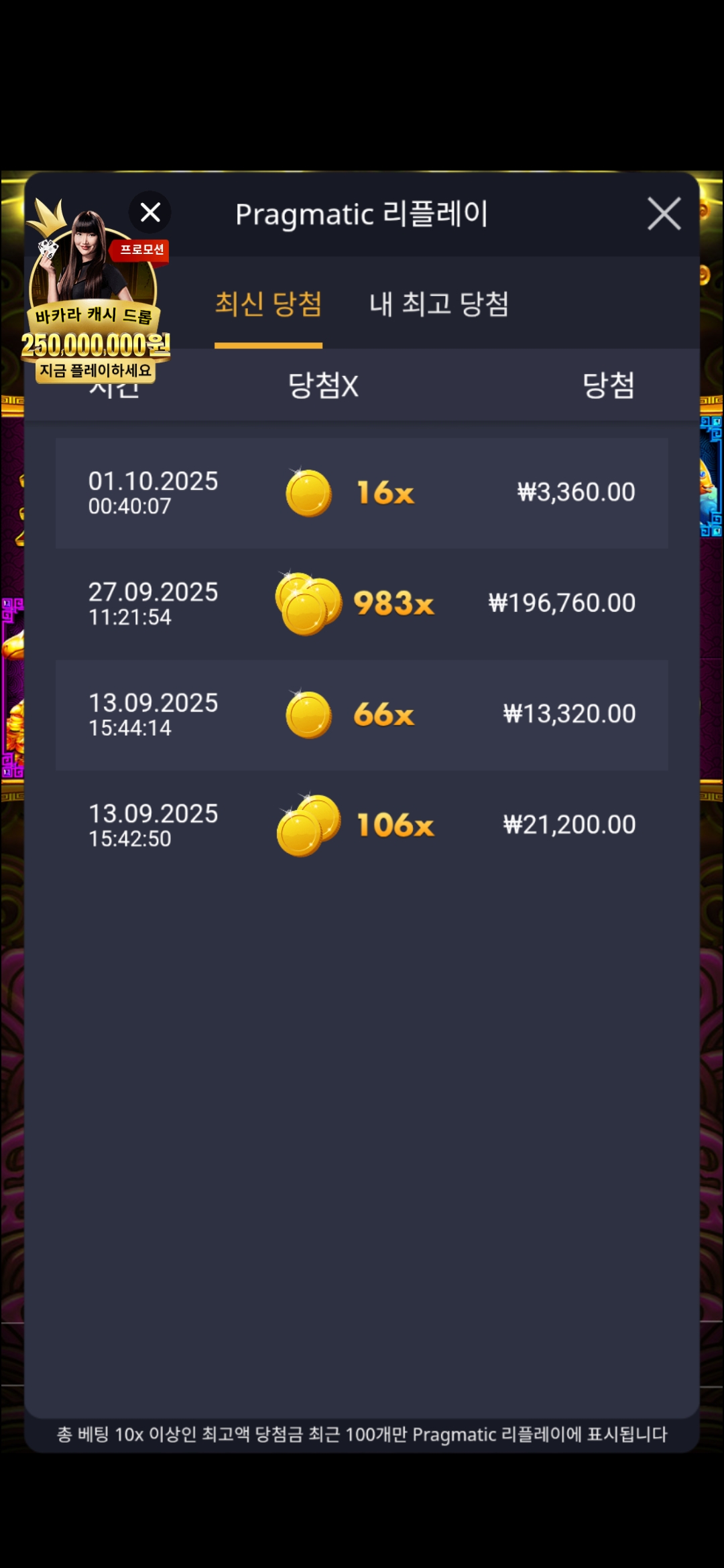Switch to the 내 최고 당첨 tab
Image resolution: width=724 pixels, height=1568 pixels.
click(439, 304)
